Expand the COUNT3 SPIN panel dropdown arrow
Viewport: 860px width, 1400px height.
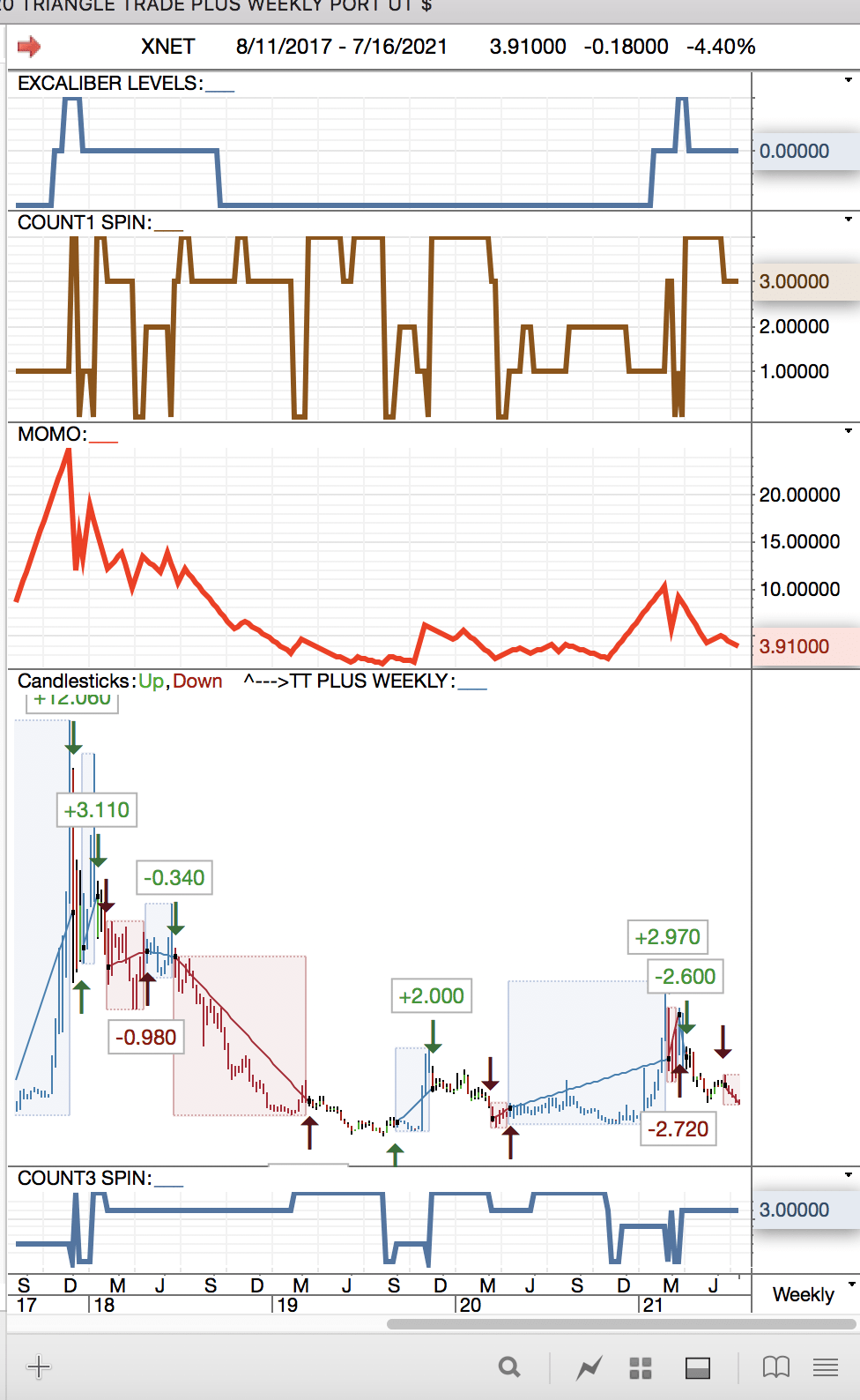pos(849,1175)
